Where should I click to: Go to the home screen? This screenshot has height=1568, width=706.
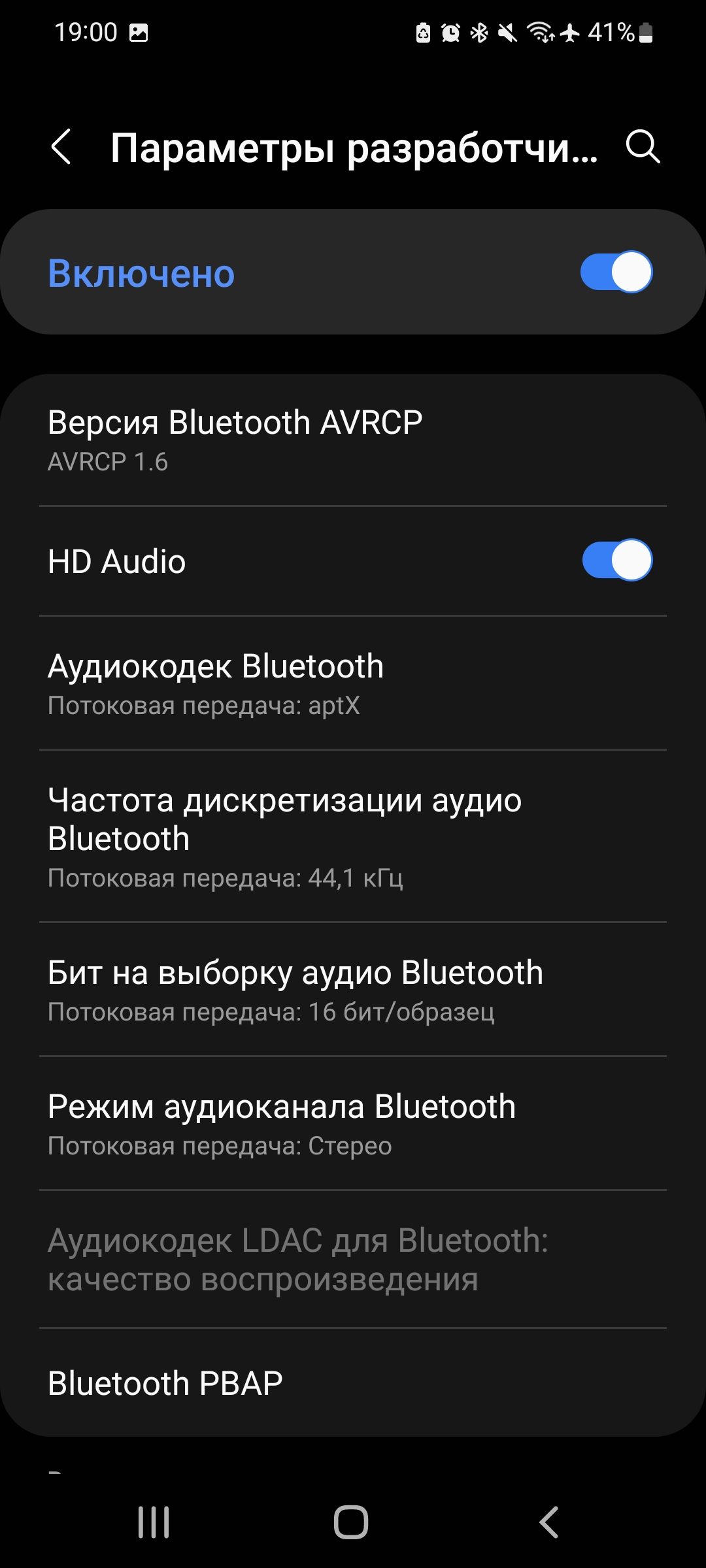(351, 1522)
